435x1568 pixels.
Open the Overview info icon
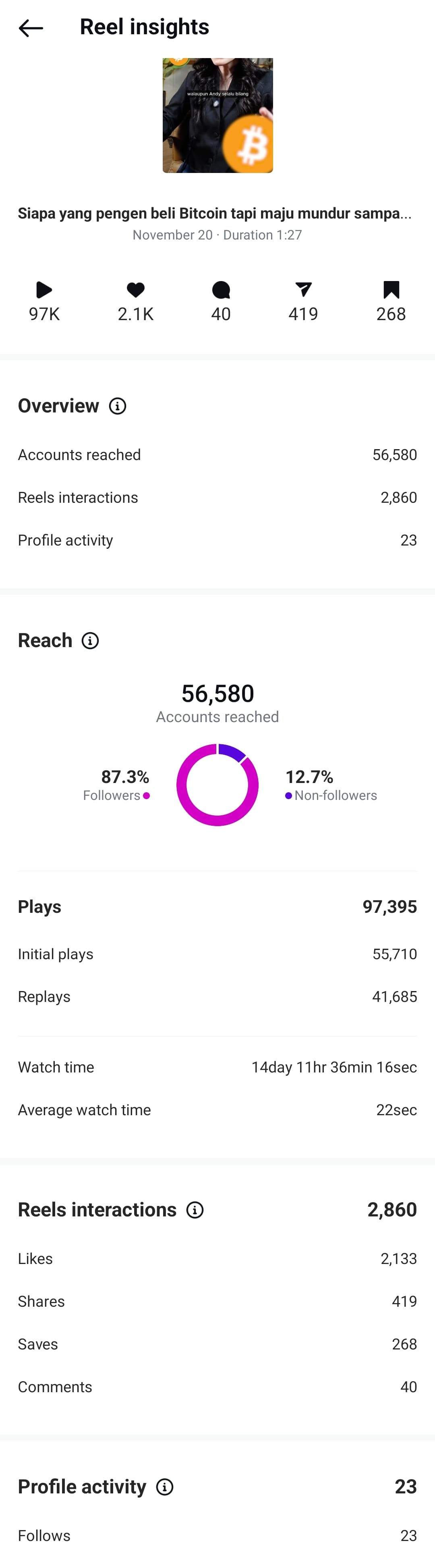coord(118,406)
